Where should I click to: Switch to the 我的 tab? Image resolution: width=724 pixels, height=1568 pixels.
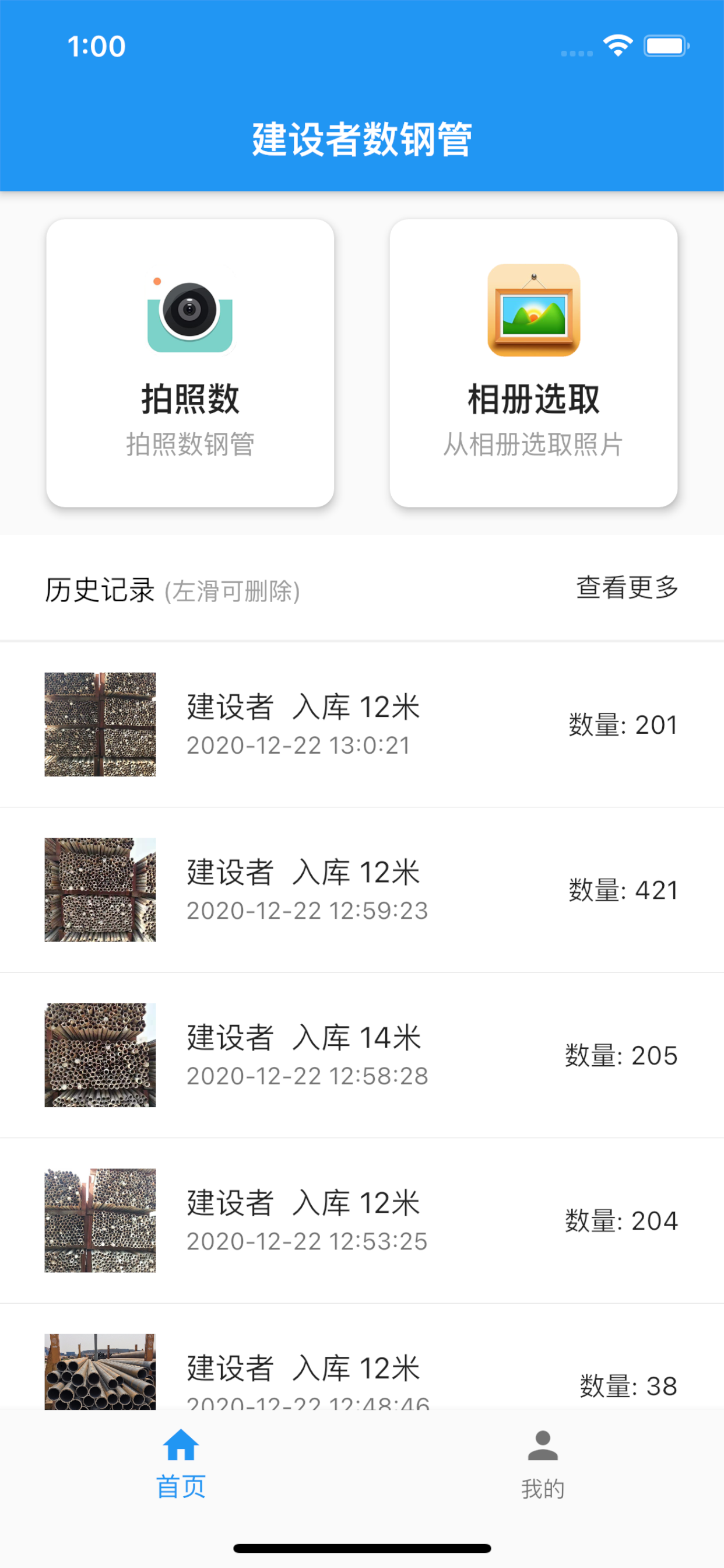pyautogui.click(x=543, y=1464)
